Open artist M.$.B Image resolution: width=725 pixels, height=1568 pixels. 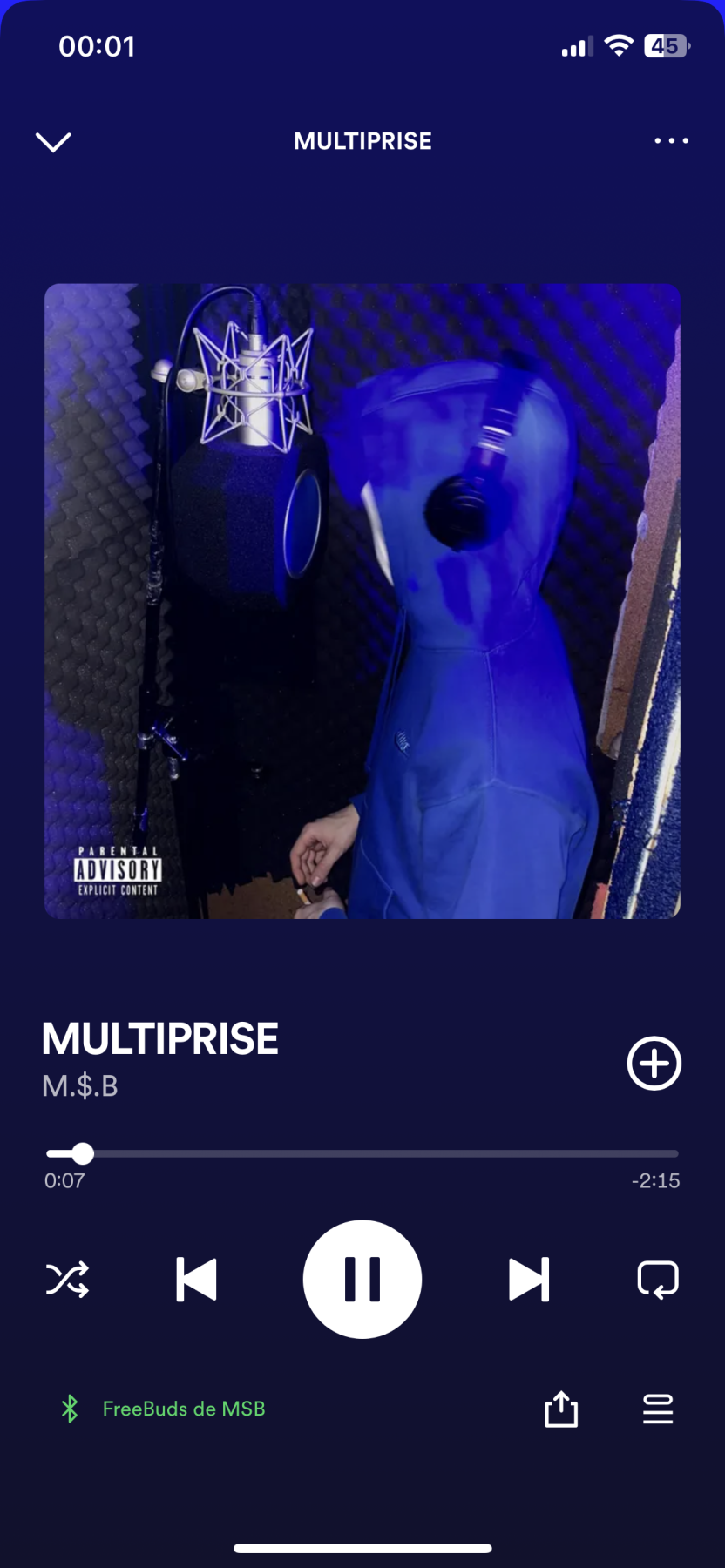(80, 1086)
